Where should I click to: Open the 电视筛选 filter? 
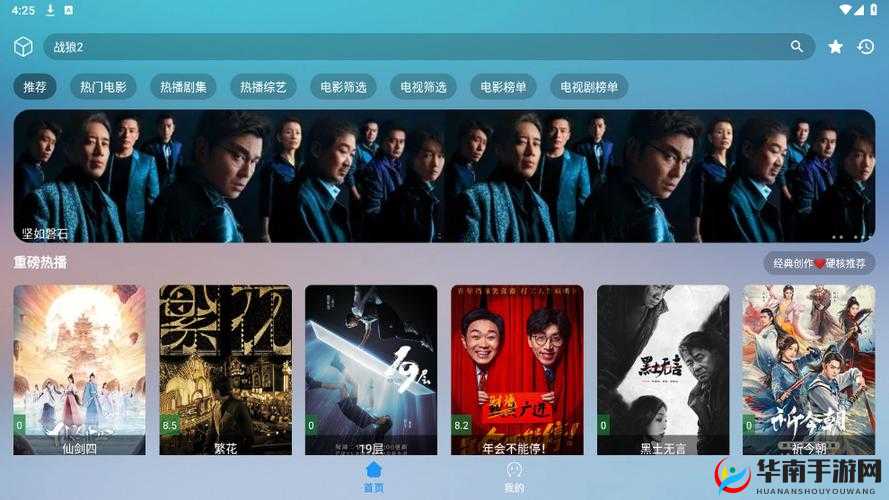click(423, 87)
